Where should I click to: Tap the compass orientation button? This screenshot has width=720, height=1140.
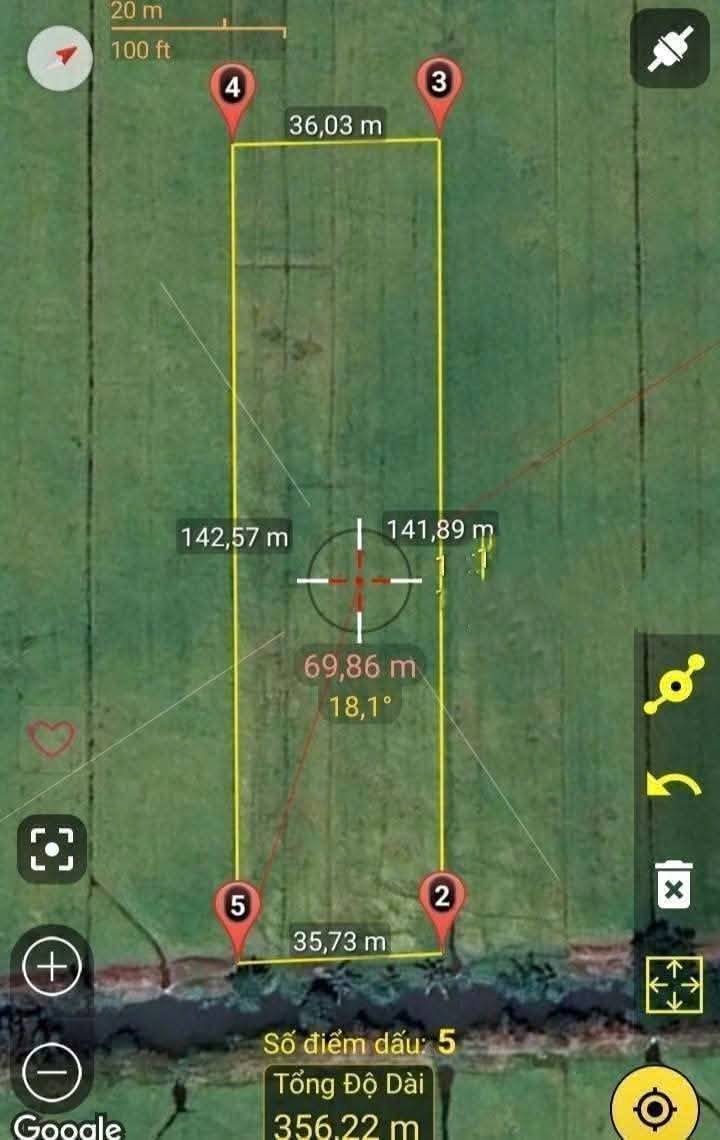[x=60, y=57]
